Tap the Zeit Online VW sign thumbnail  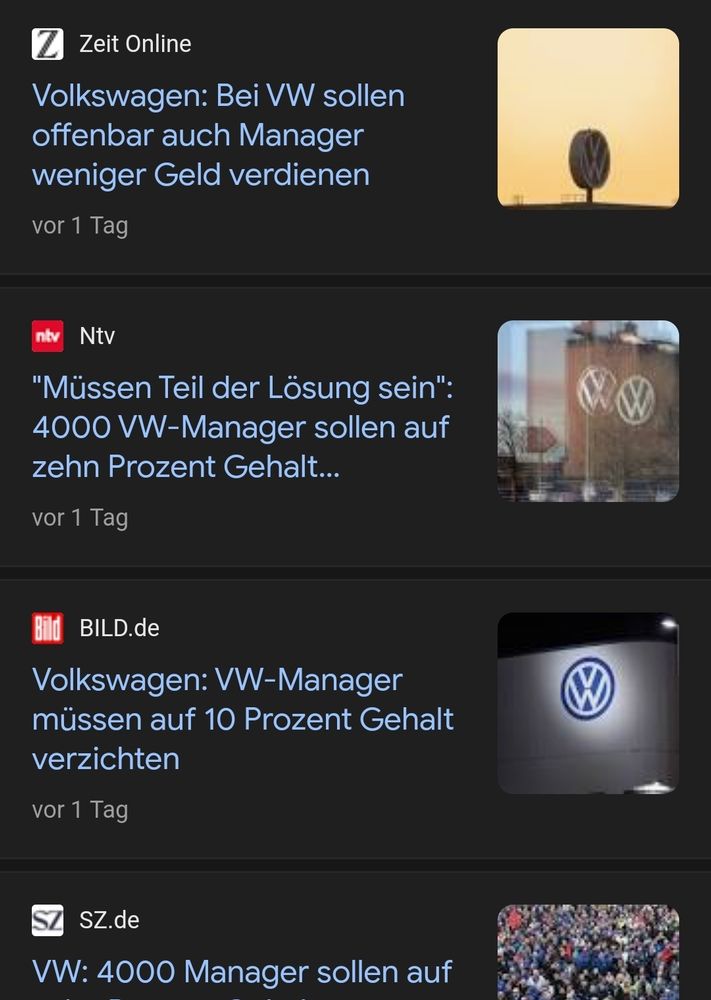588,118
